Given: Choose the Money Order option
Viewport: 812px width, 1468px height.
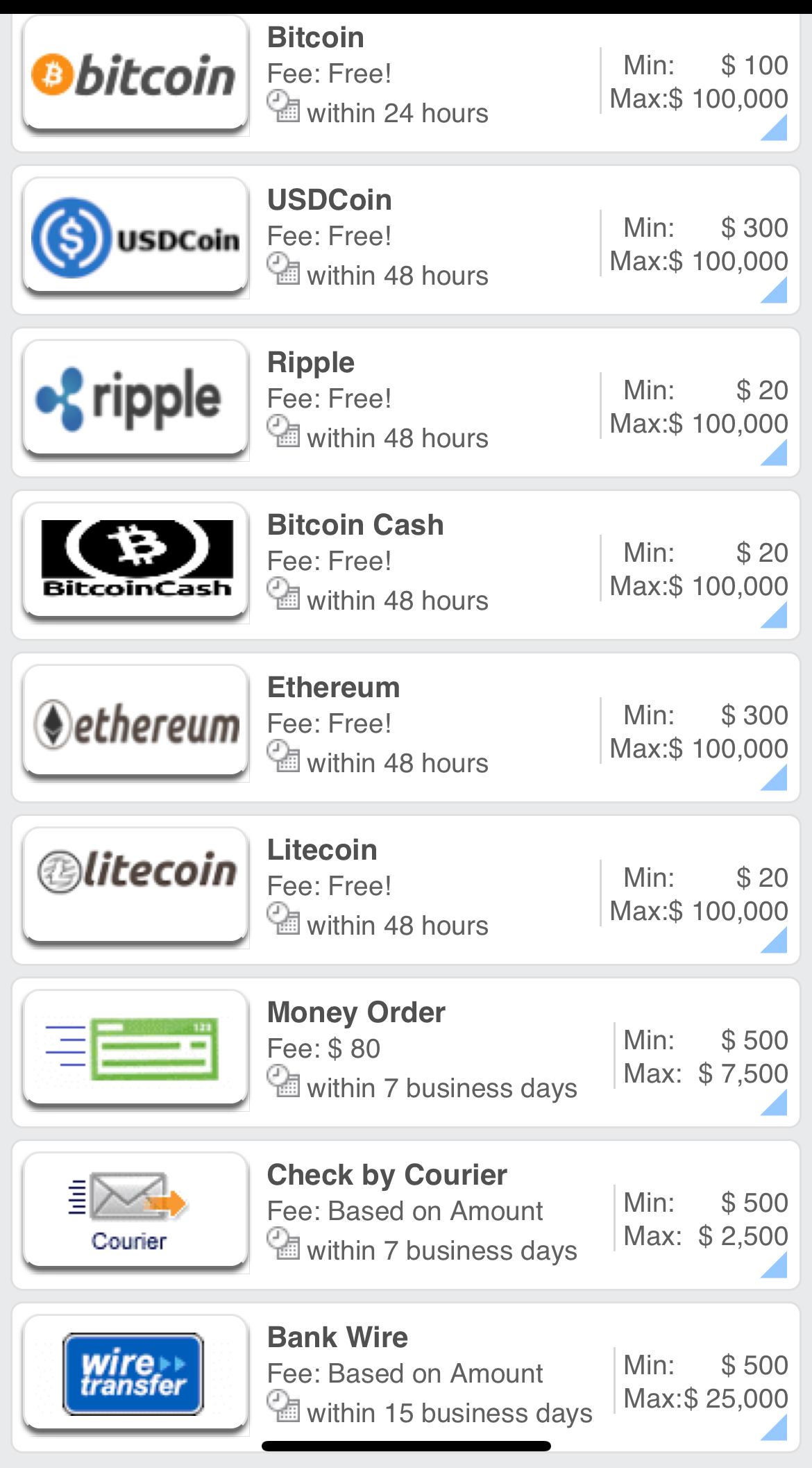Looking at the screenshot, I should (x=406, y=1052).
